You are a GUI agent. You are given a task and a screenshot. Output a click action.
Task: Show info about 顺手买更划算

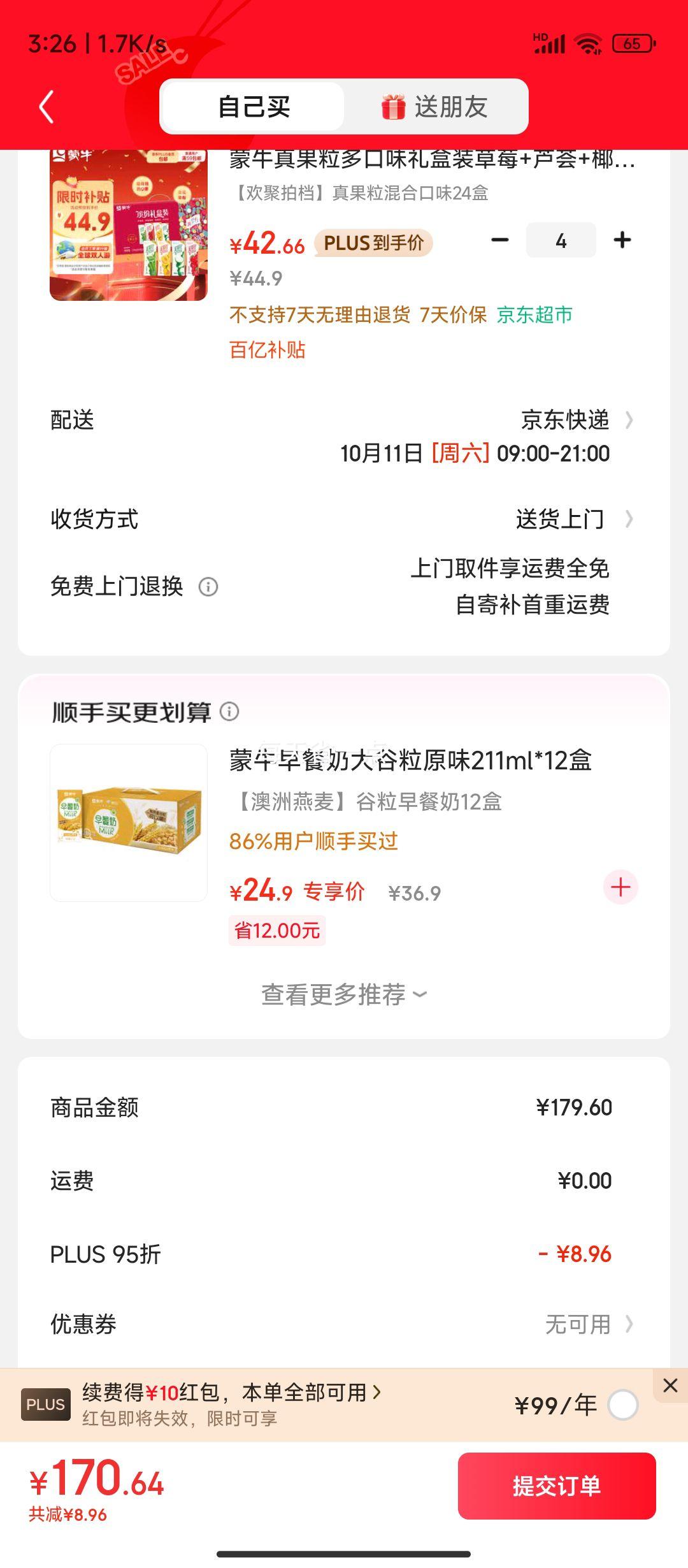coord(229,711)
